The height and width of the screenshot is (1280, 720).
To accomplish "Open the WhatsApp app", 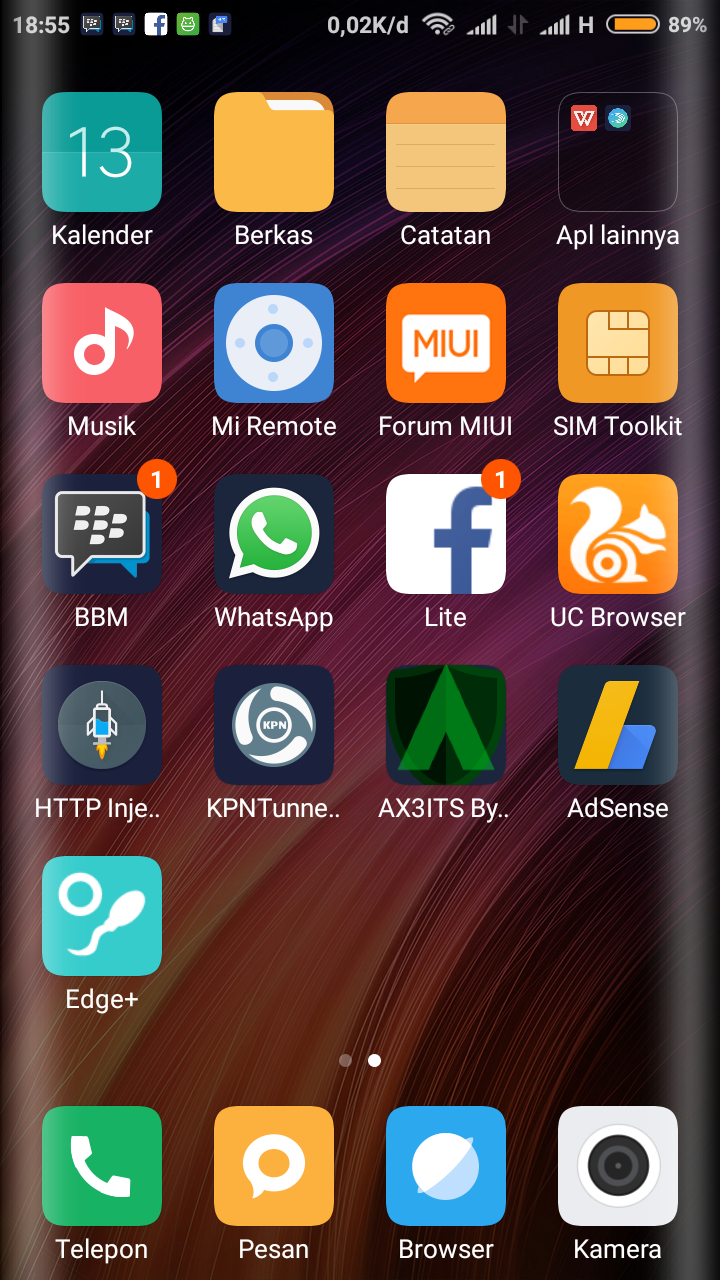I will click(x=274, y=533).
